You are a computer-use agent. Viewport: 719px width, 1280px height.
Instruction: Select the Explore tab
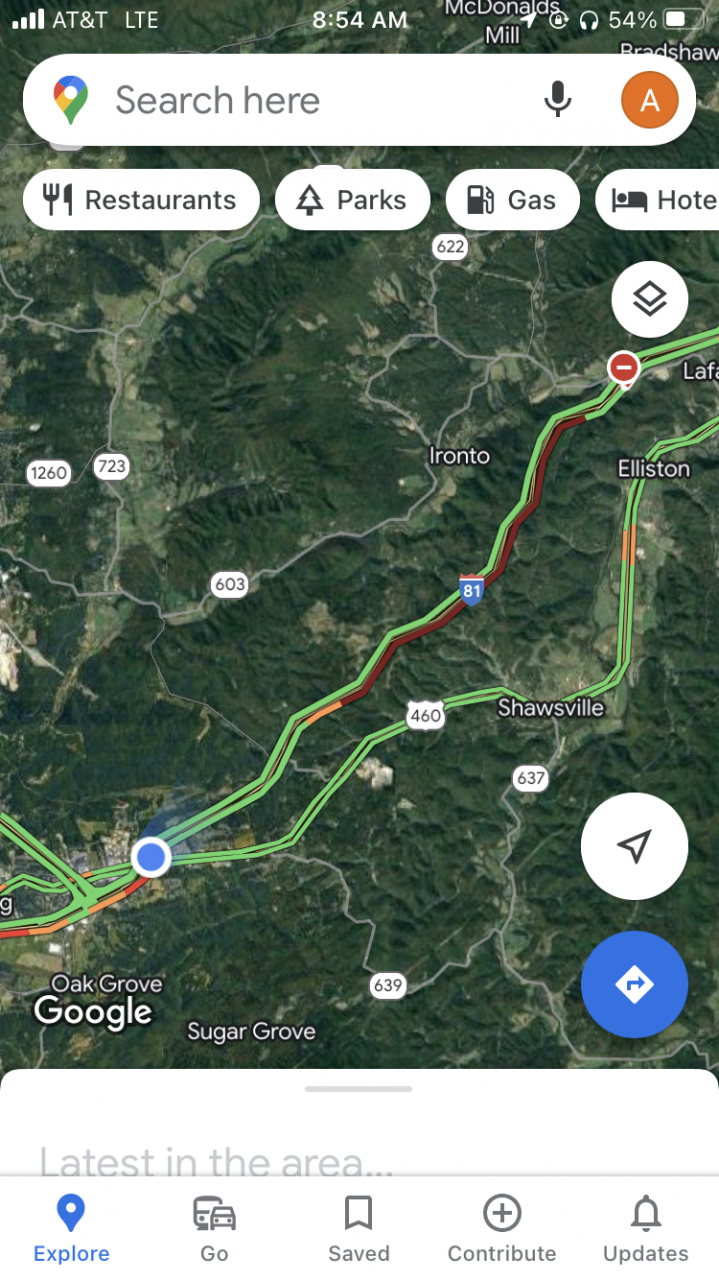tap(71, 1230)
